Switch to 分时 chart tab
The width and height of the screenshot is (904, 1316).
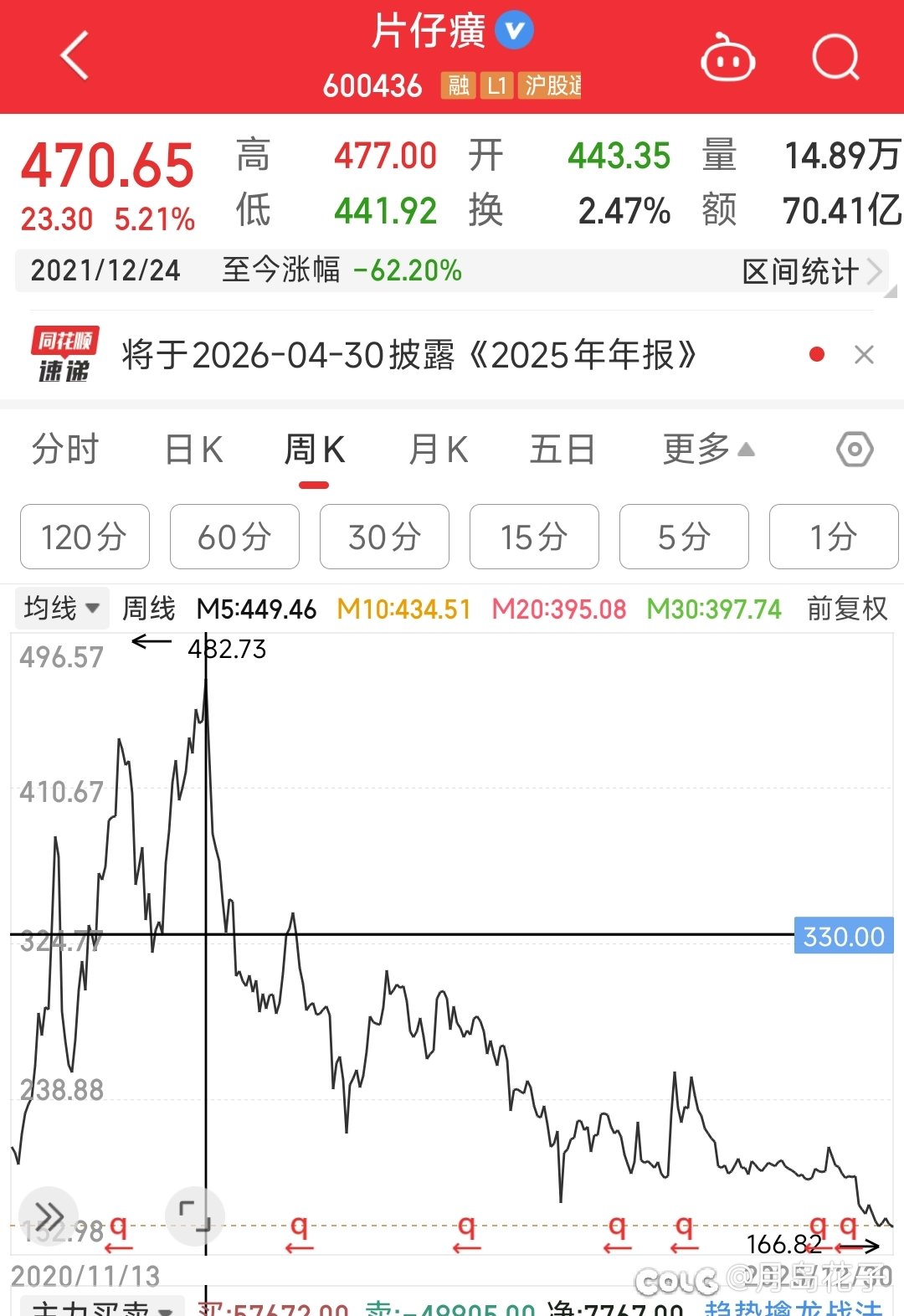[65, 450]
